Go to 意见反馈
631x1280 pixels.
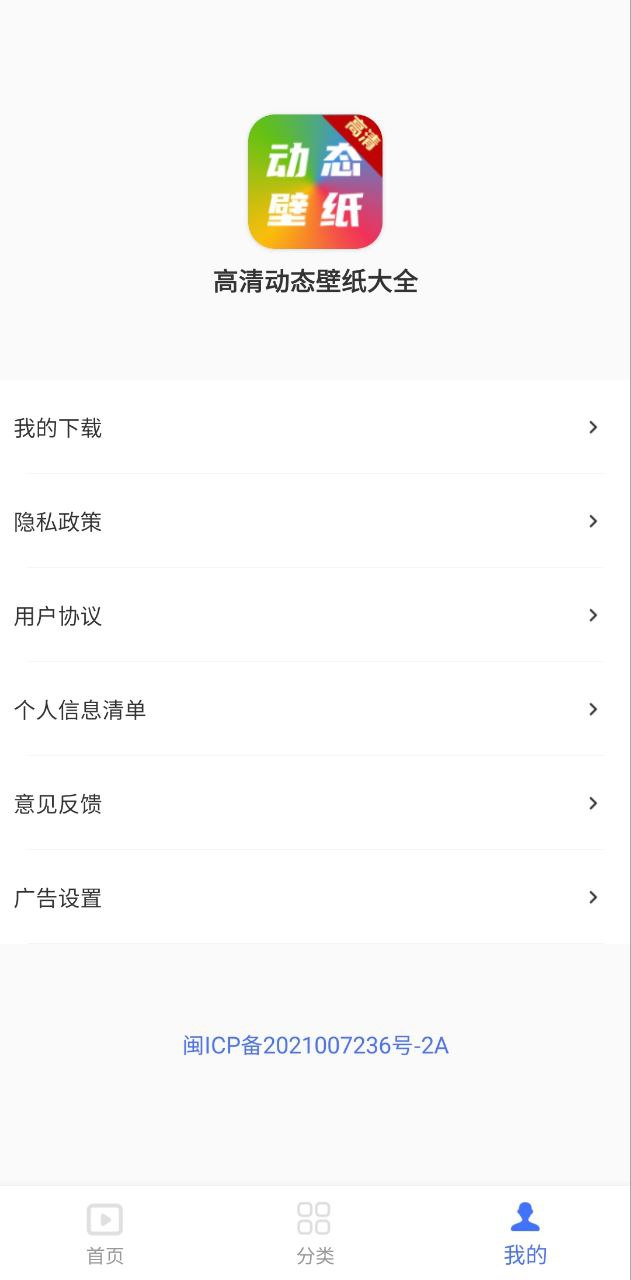coord(315,804)
